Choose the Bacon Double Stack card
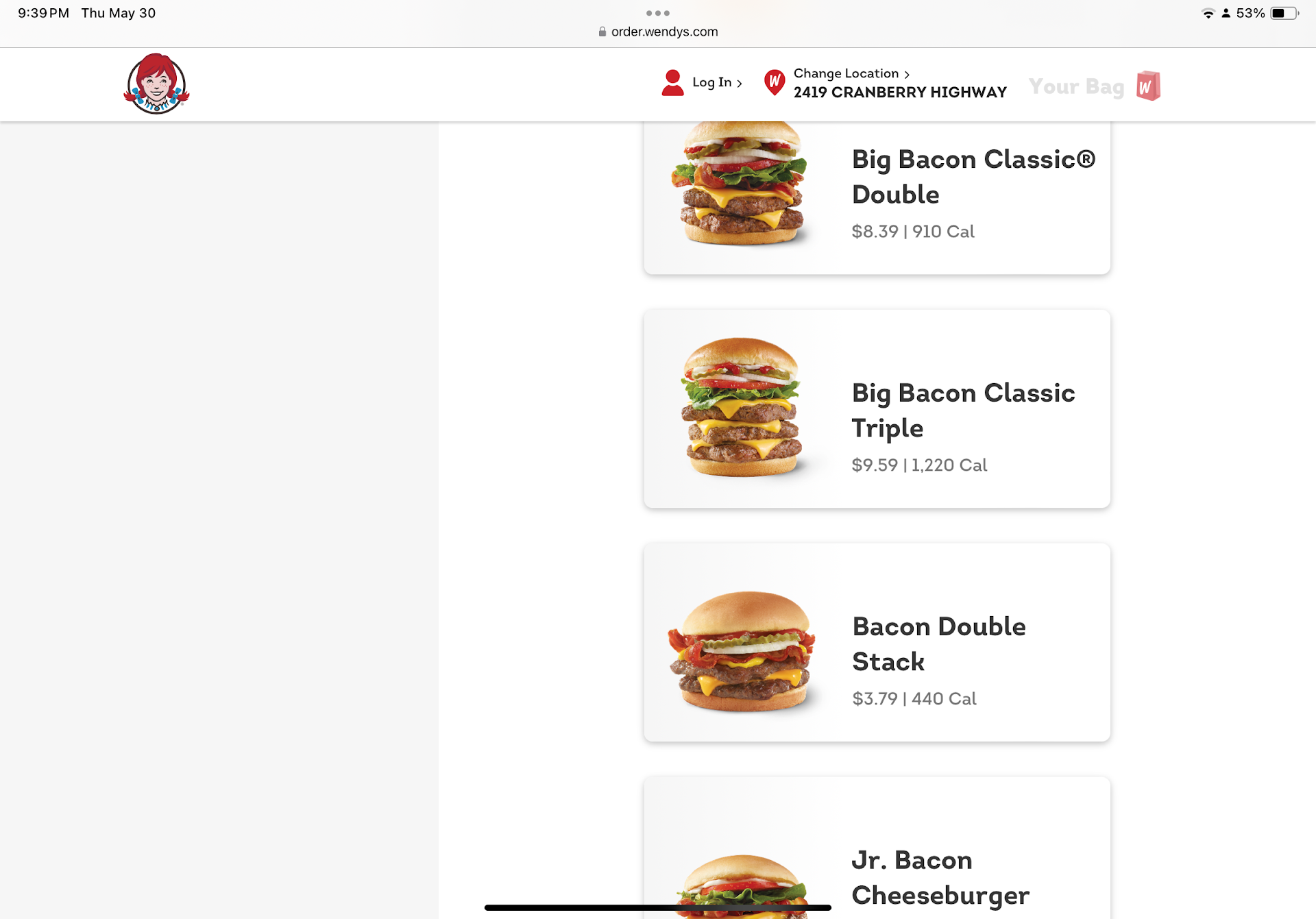1316x919 pixels. (877, 643)
